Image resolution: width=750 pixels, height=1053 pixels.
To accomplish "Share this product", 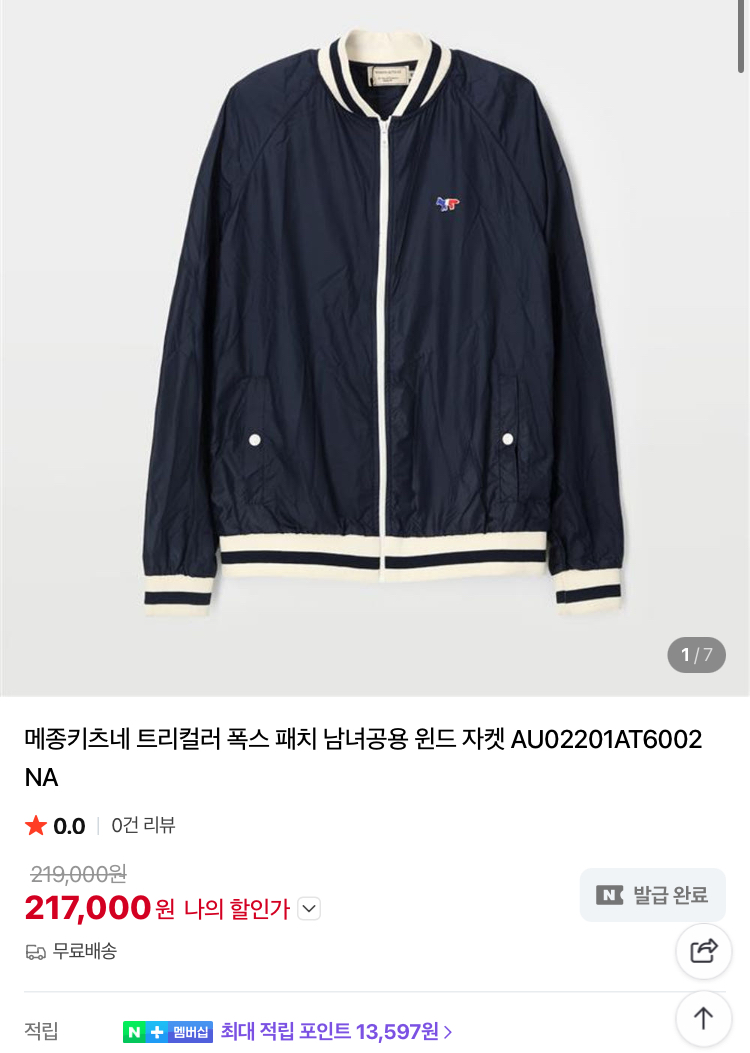I will [704, 951].
